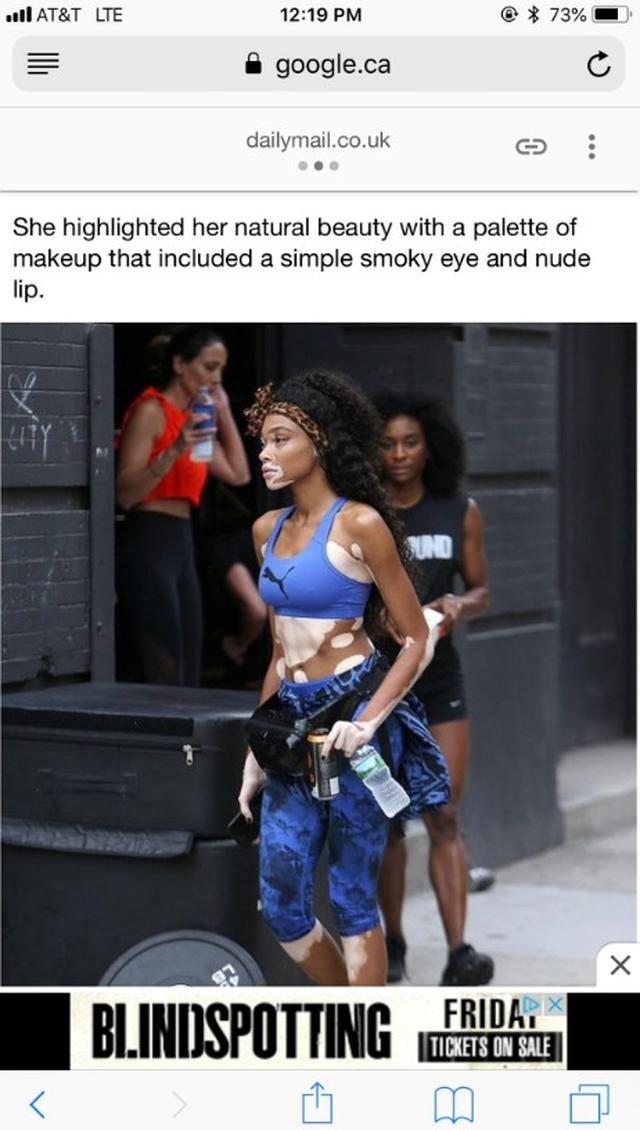Copy the dailymail.co.uk article link

pos(531,147)
